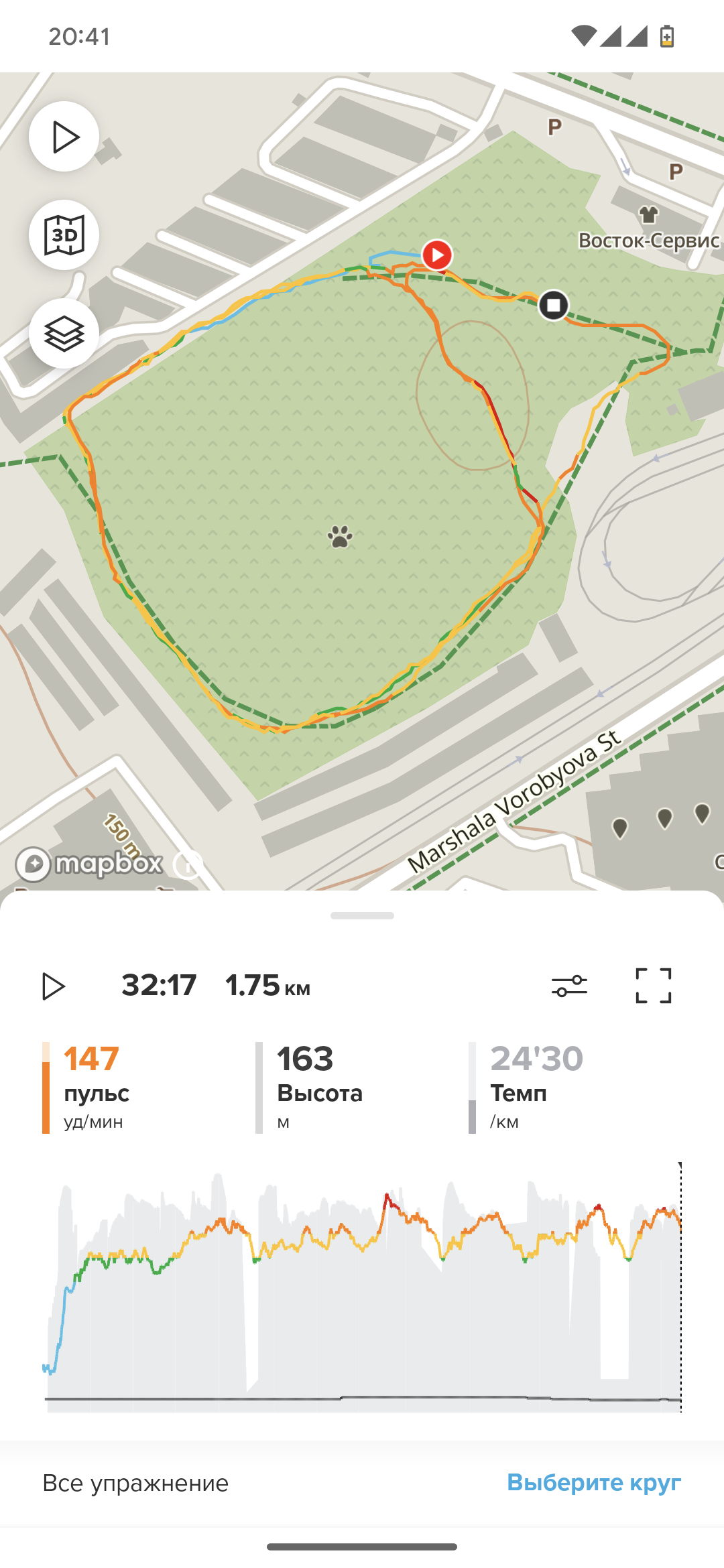Play the route animation on the map
The image size is (724, 1568).
[64, 137]
